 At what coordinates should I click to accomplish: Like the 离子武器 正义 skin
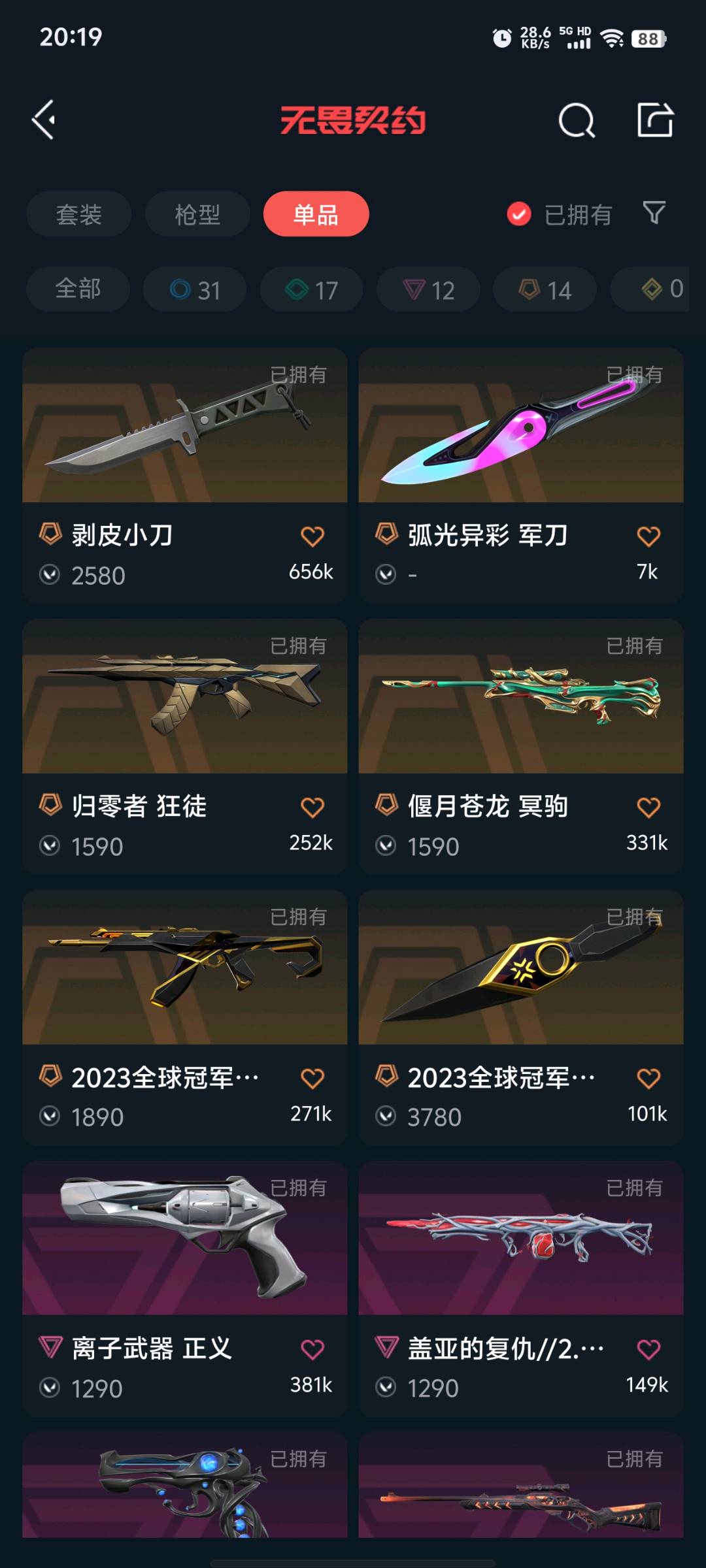tap(312, 1349)
